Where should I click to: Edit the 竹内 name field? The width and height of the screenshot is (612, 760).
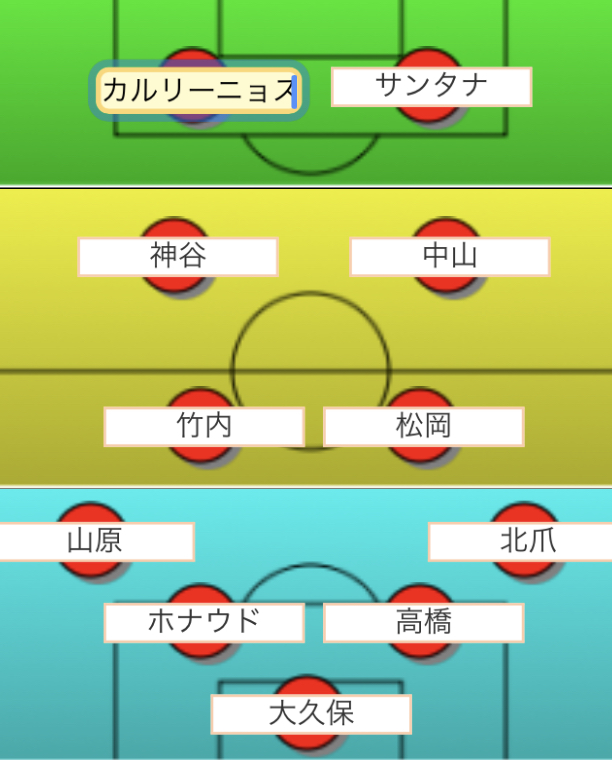tap(204, 427)
